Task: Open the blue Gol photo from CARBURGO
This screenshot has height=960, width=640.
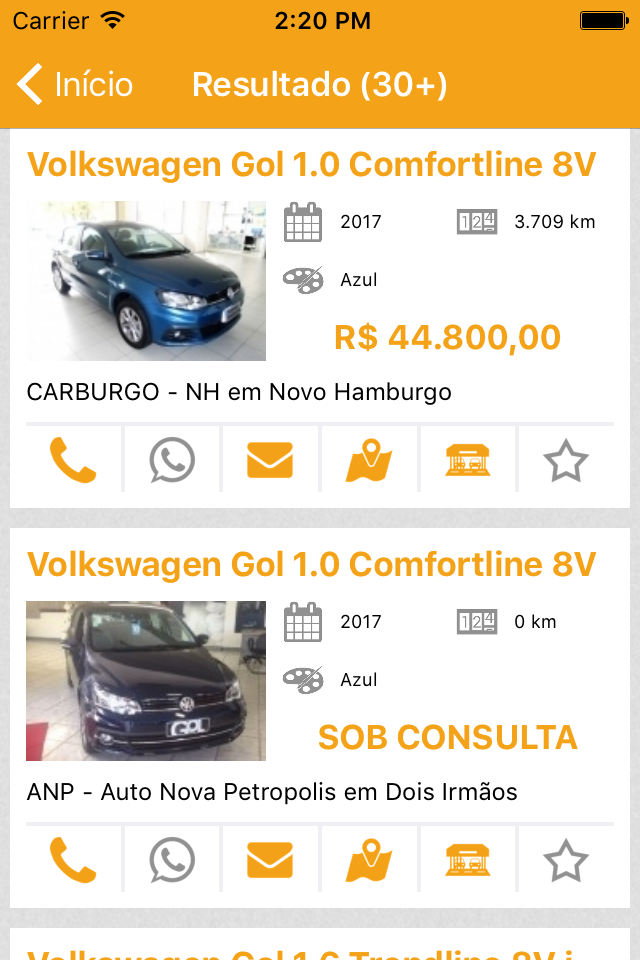Action: pyautogui.click(x=146, y=281)
